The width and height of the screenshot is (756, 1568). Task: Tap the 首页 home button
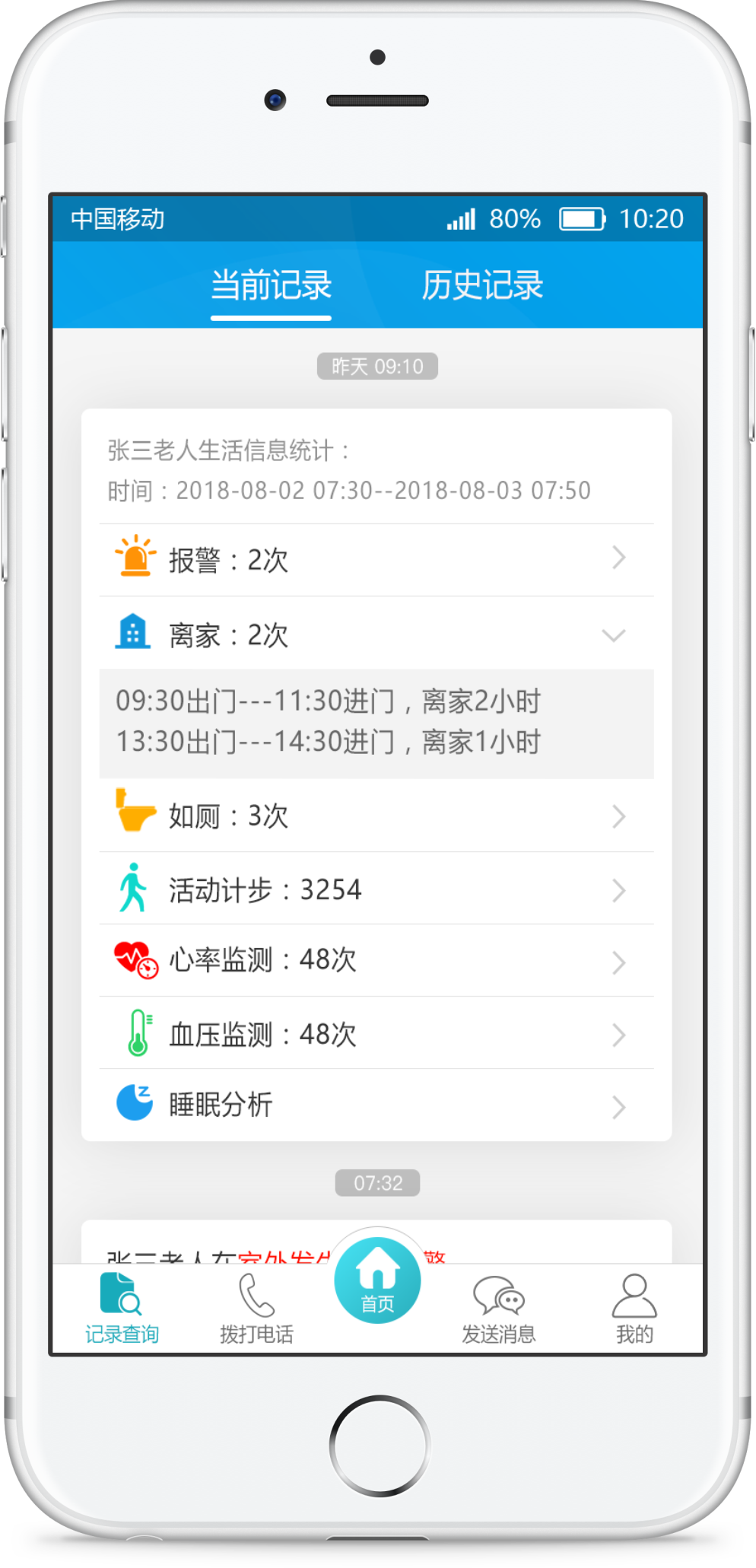(x=377, y=1280)
